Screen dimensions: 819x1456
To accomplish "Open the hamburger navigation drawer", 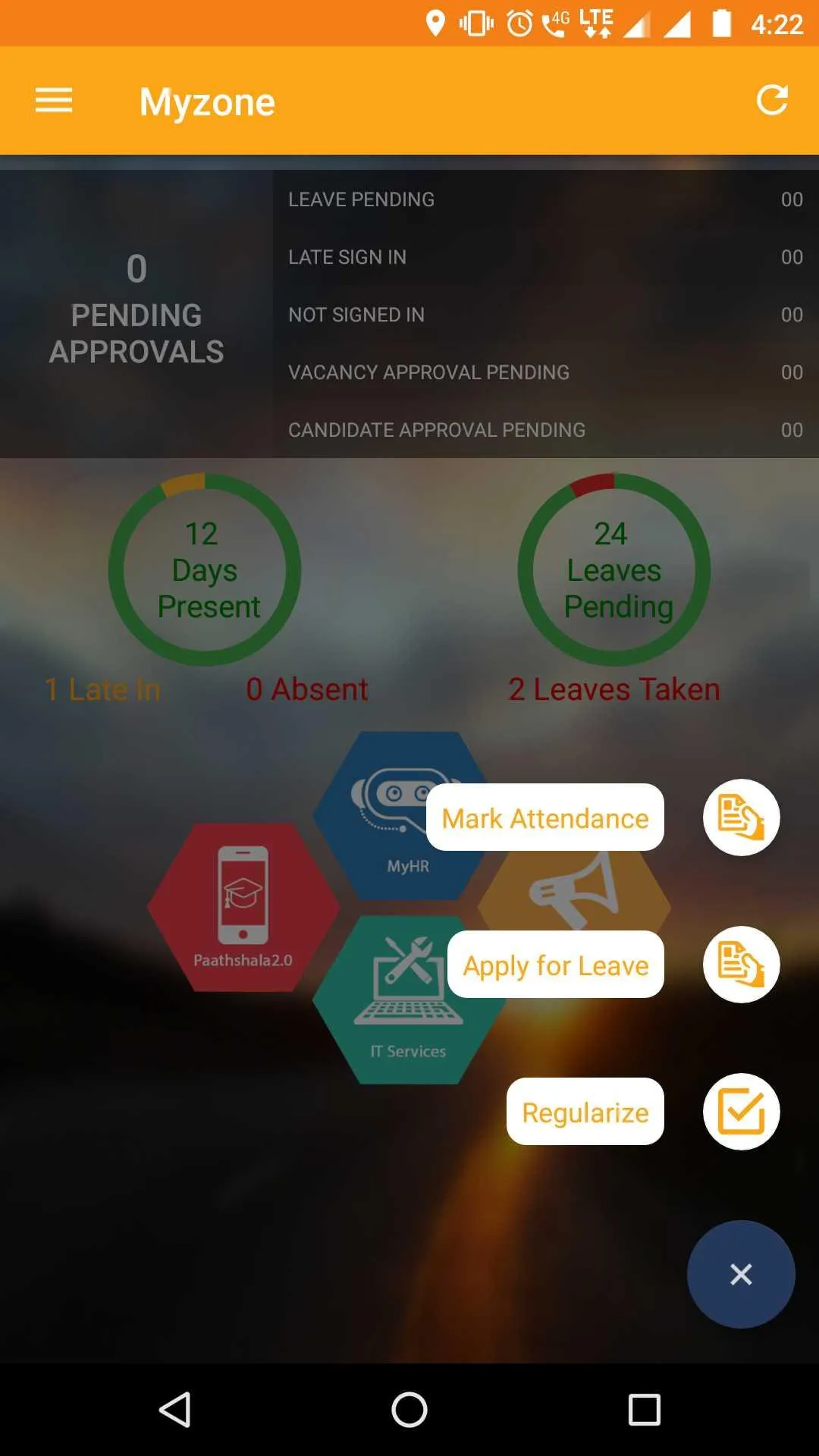I will [54, 100].
